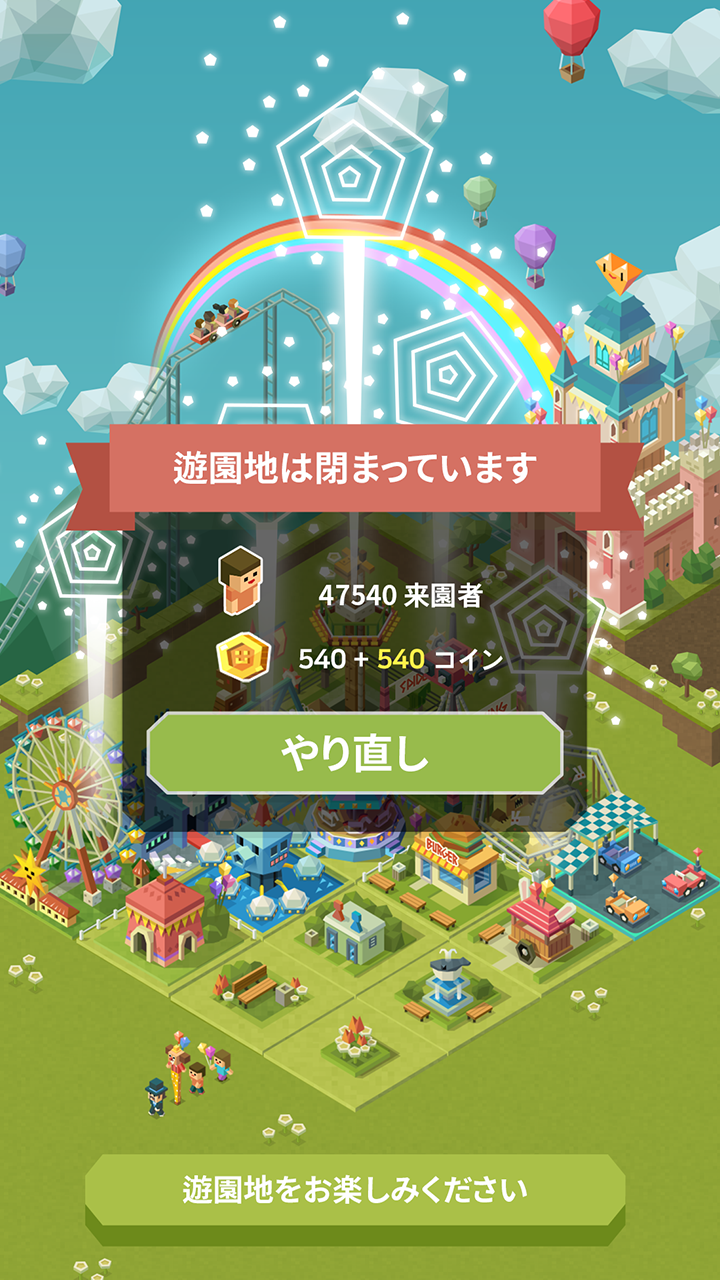Tap the やり直し retry button

(355, 754)
